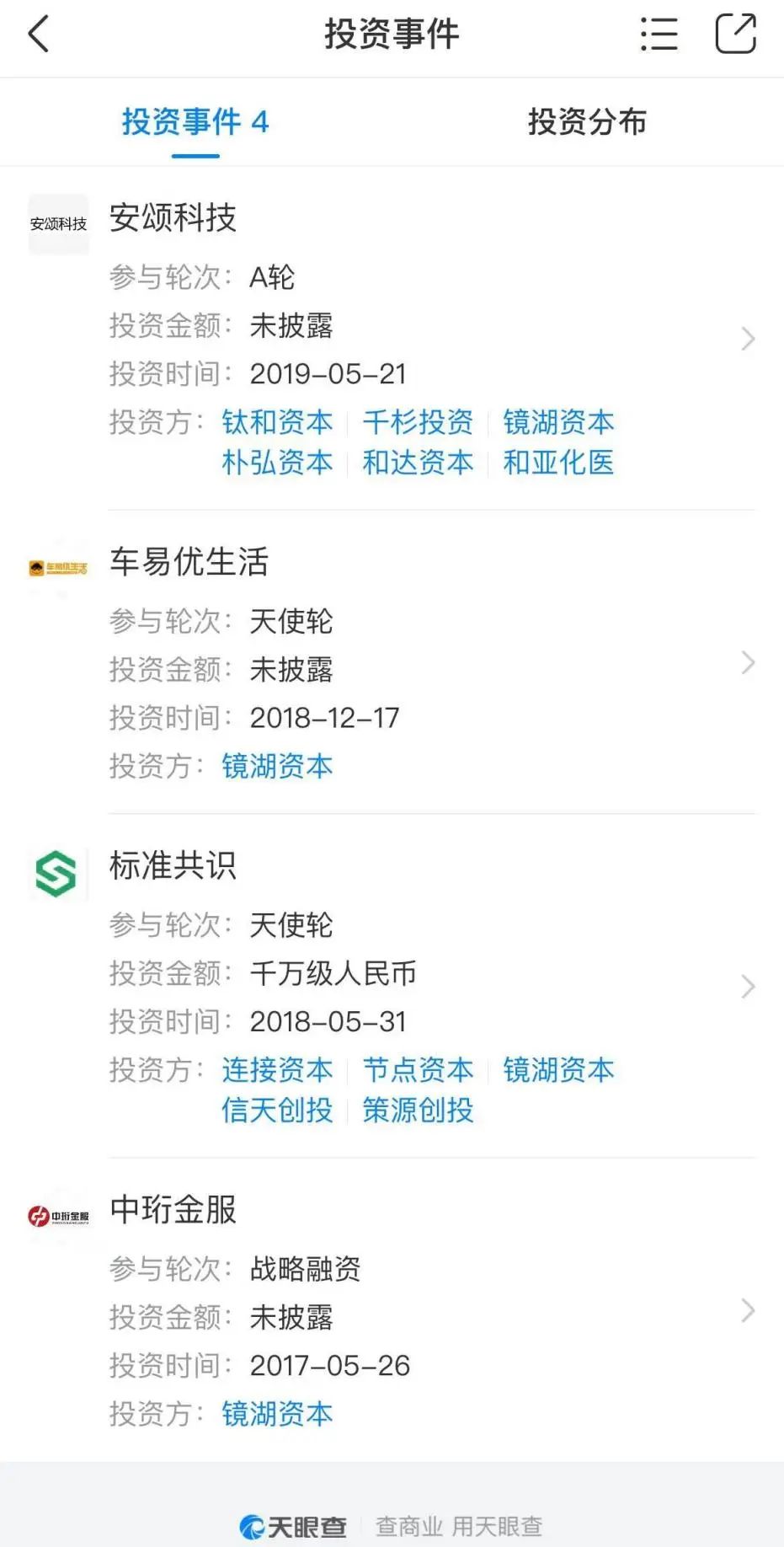
Task: Expand the 车易优生活 investment record
Action: point(748,662)
